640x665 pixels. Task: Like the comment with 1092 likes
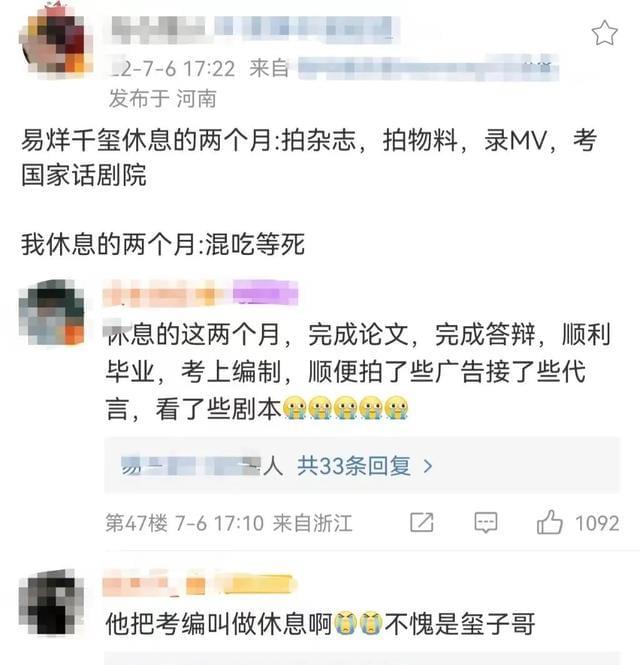coord(551,521)
